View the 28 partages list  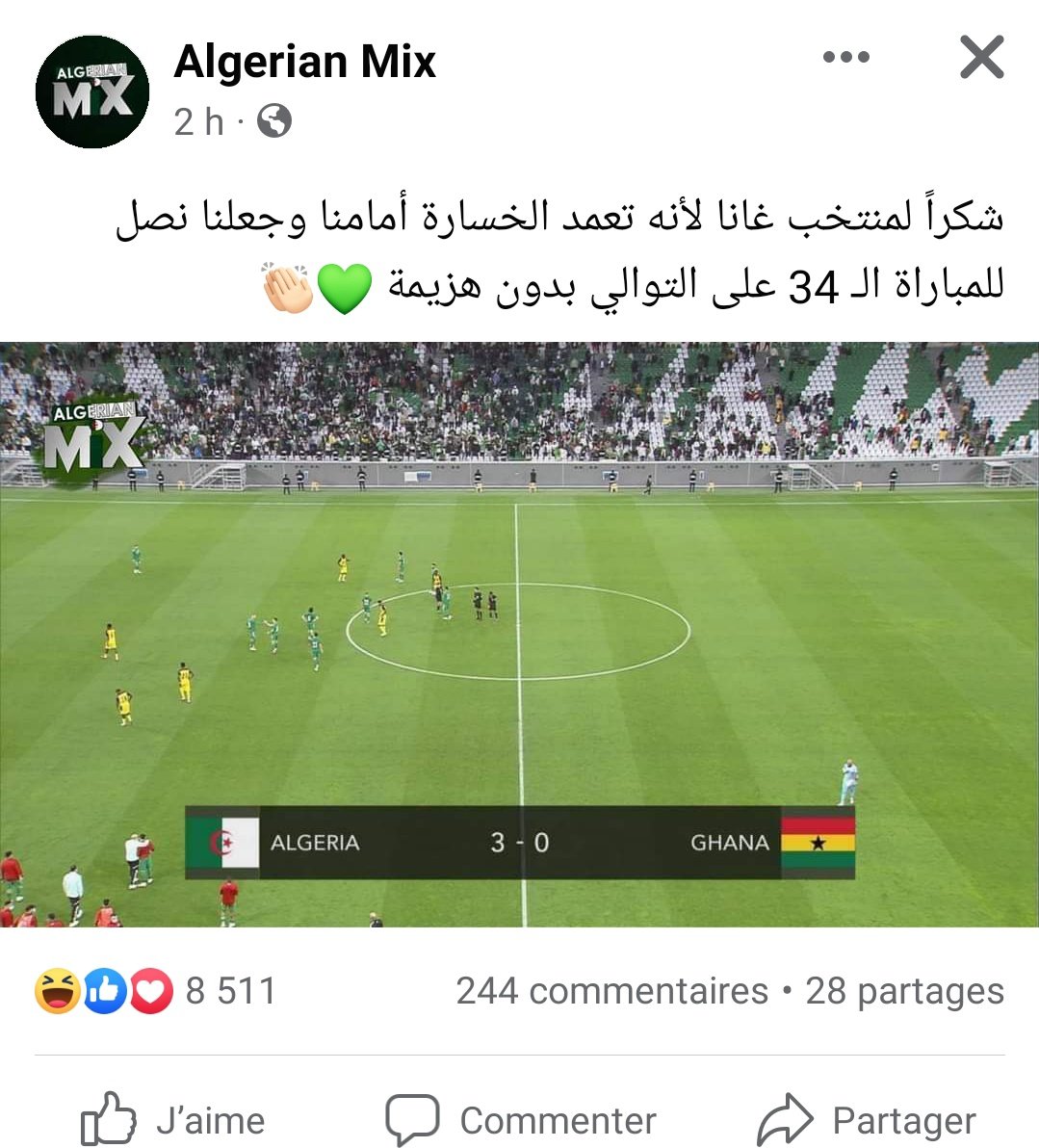(904, 990)
